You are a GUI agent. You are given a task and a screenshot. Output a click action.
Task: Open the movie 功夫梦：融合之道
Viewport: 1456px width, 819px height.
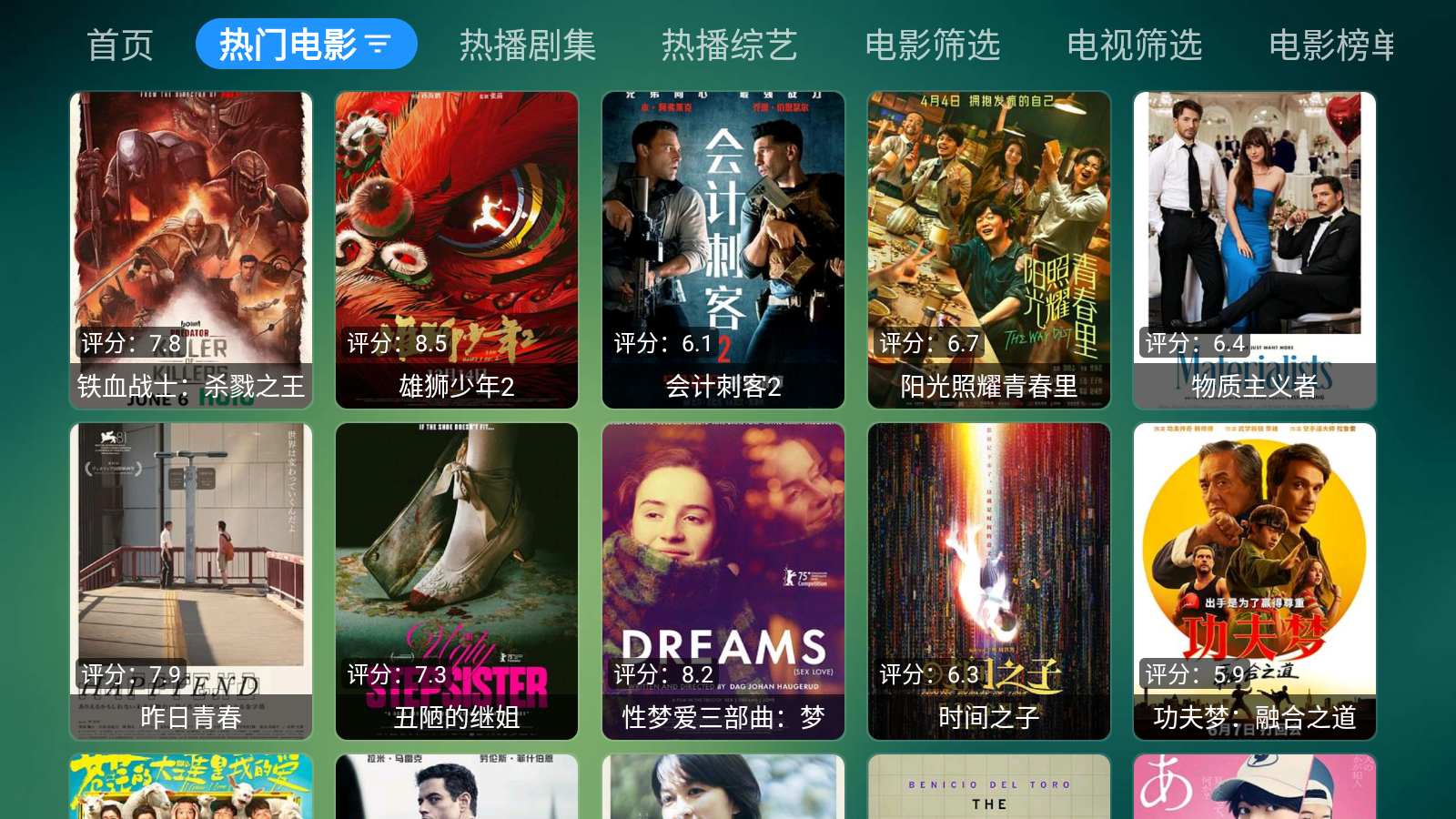[1255, 581]
